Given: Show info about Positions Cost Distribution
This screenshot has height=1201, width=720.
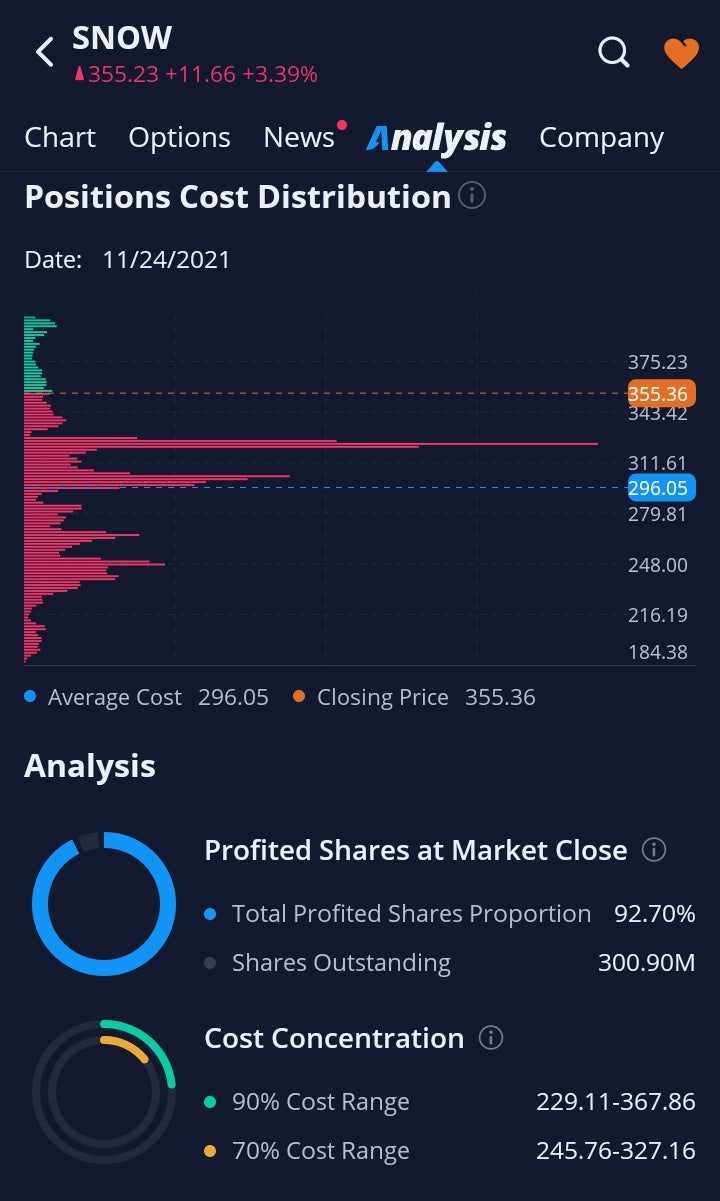Looking at the screenshot, I should pos(472,196).
